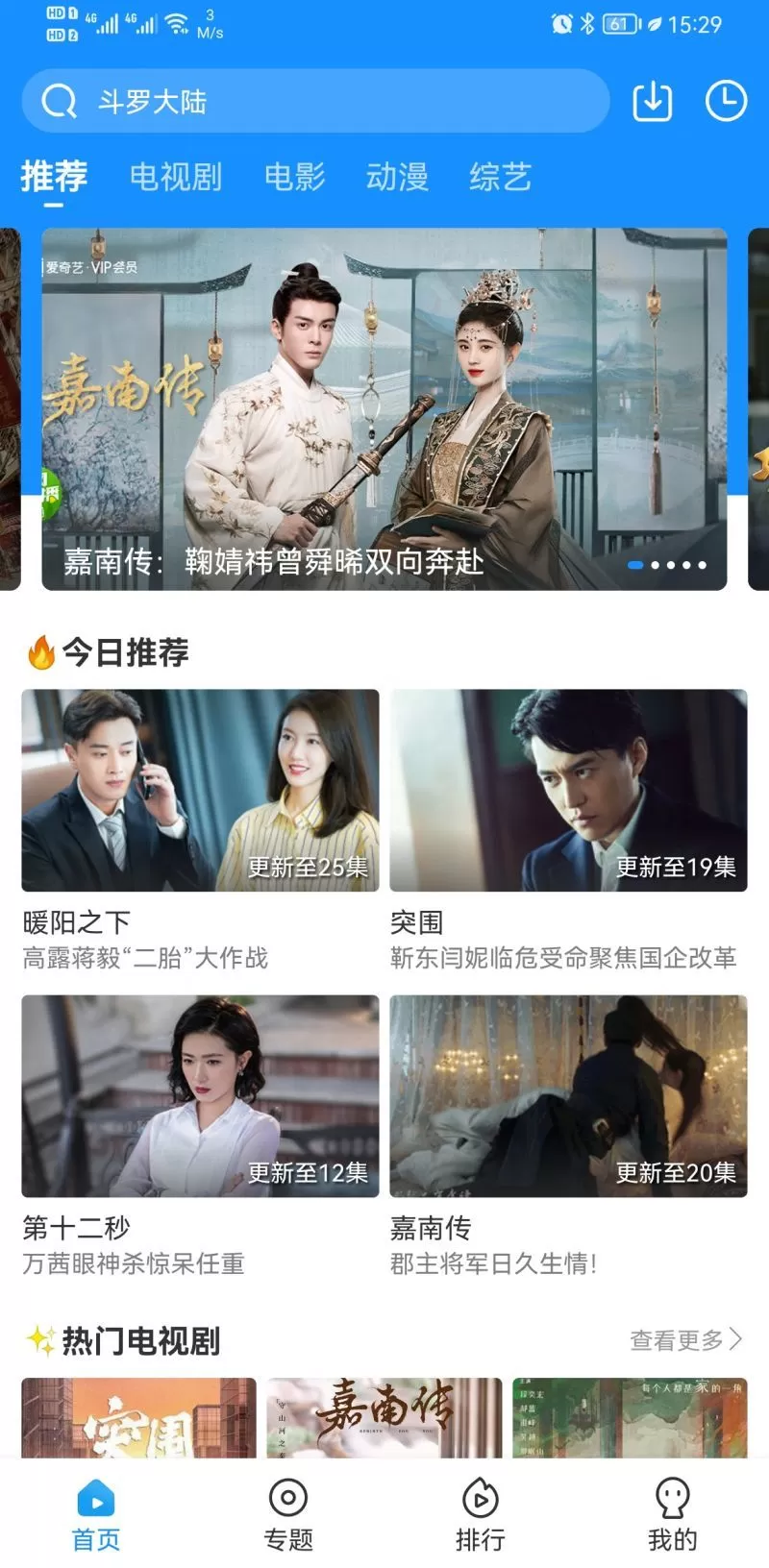Viewport: 769px width, 1568px height.
Task: Open the search box showing 斗罗大陆
Action: click(x=315, y=101)
